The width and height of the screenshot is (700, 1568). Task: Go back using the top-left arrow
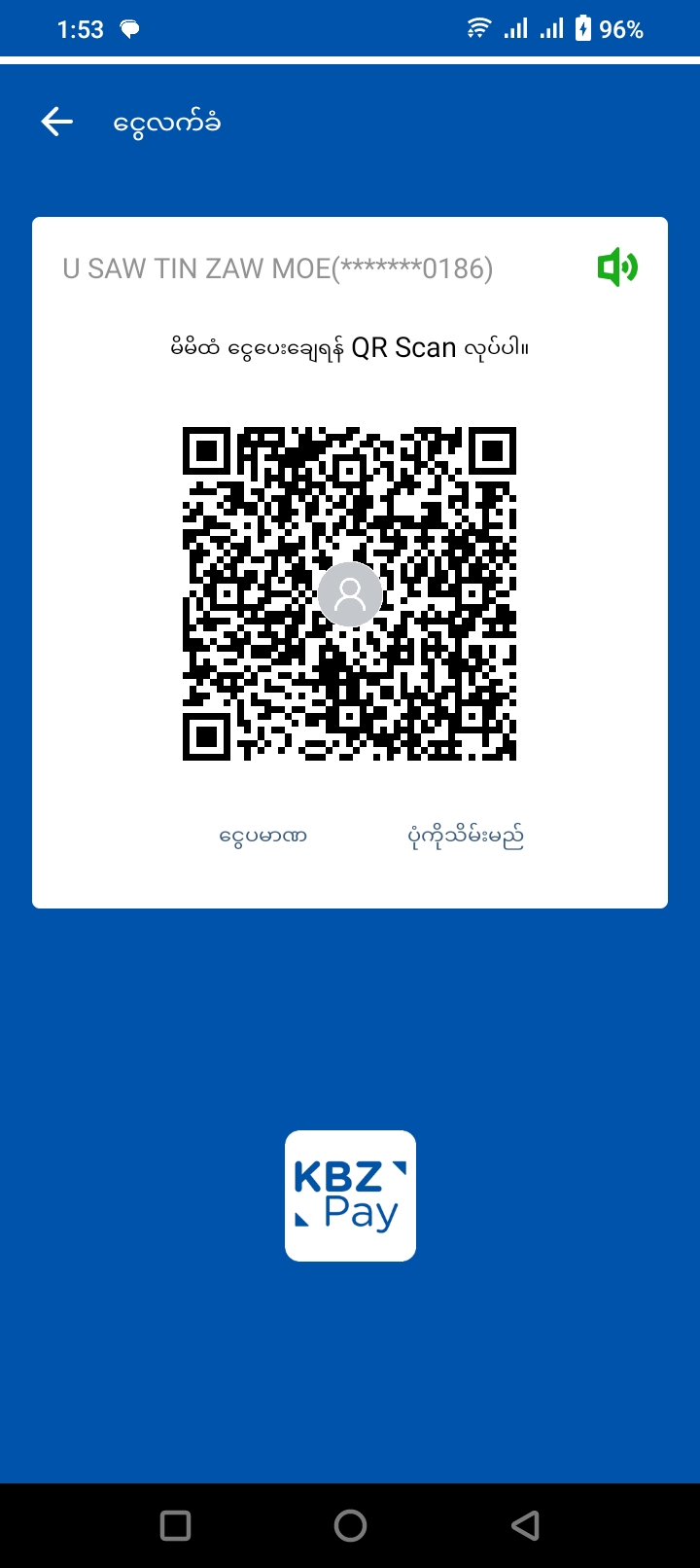(x=57, y=122)
